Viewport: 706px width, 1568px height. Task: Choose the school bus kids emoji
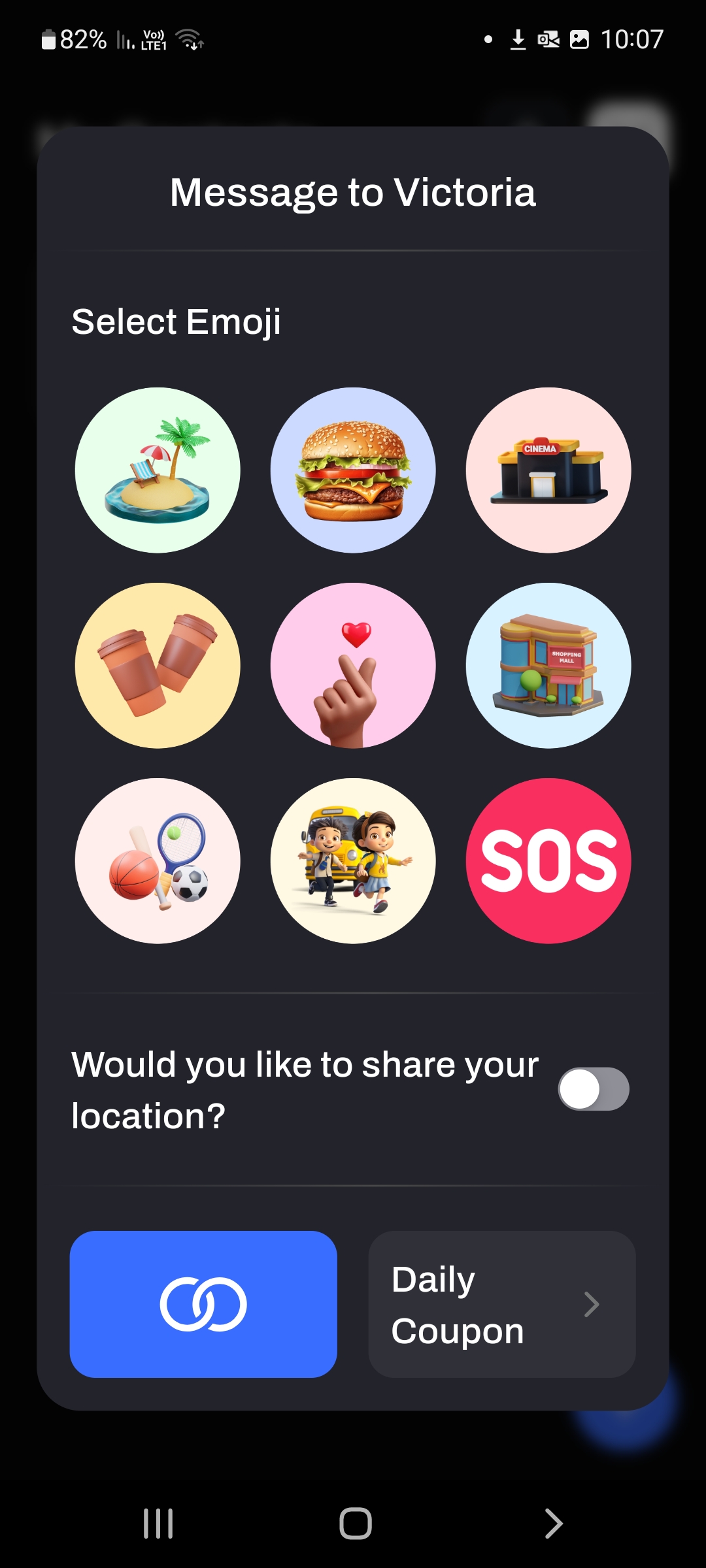coord(353,860)
